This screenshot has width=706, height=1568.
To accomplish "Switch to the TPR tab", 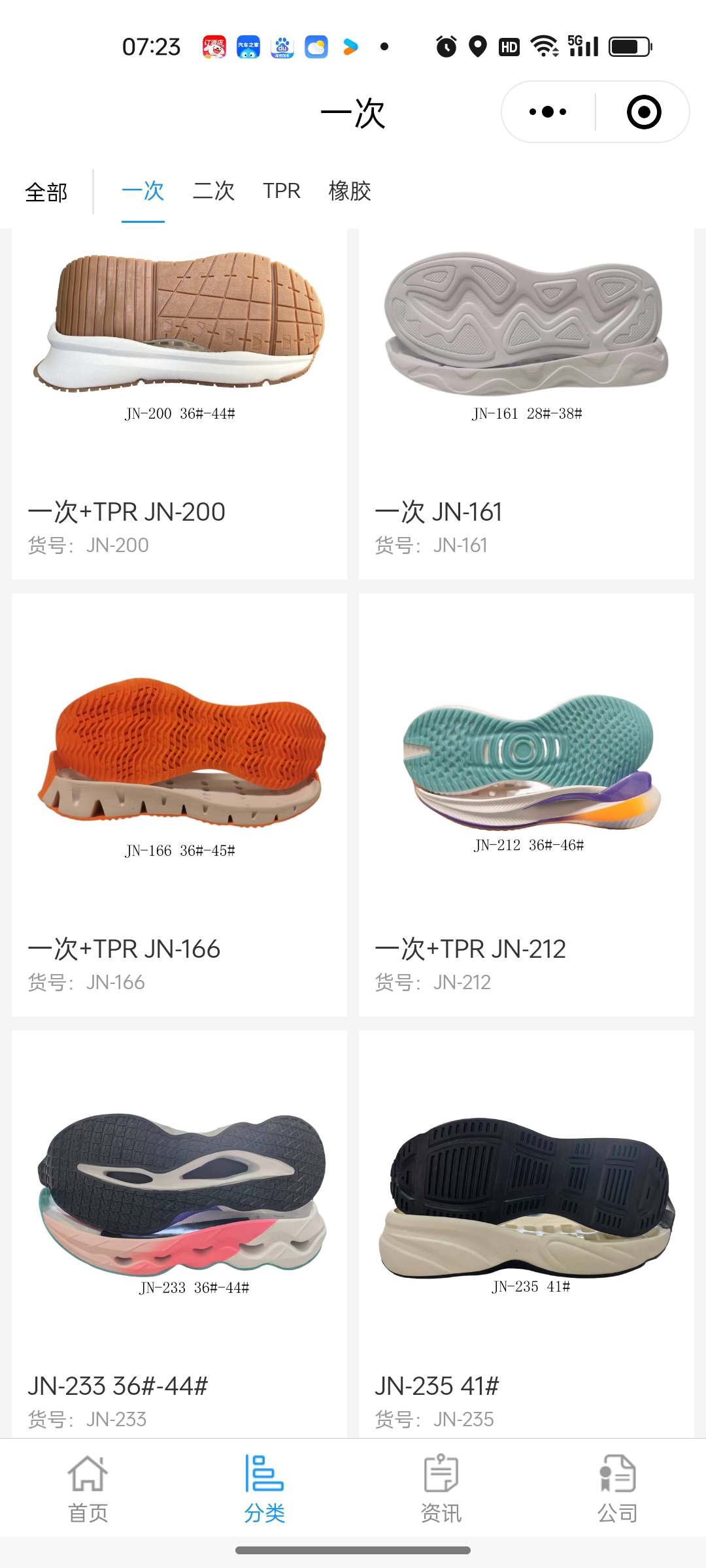I will [x=282, y=191].
